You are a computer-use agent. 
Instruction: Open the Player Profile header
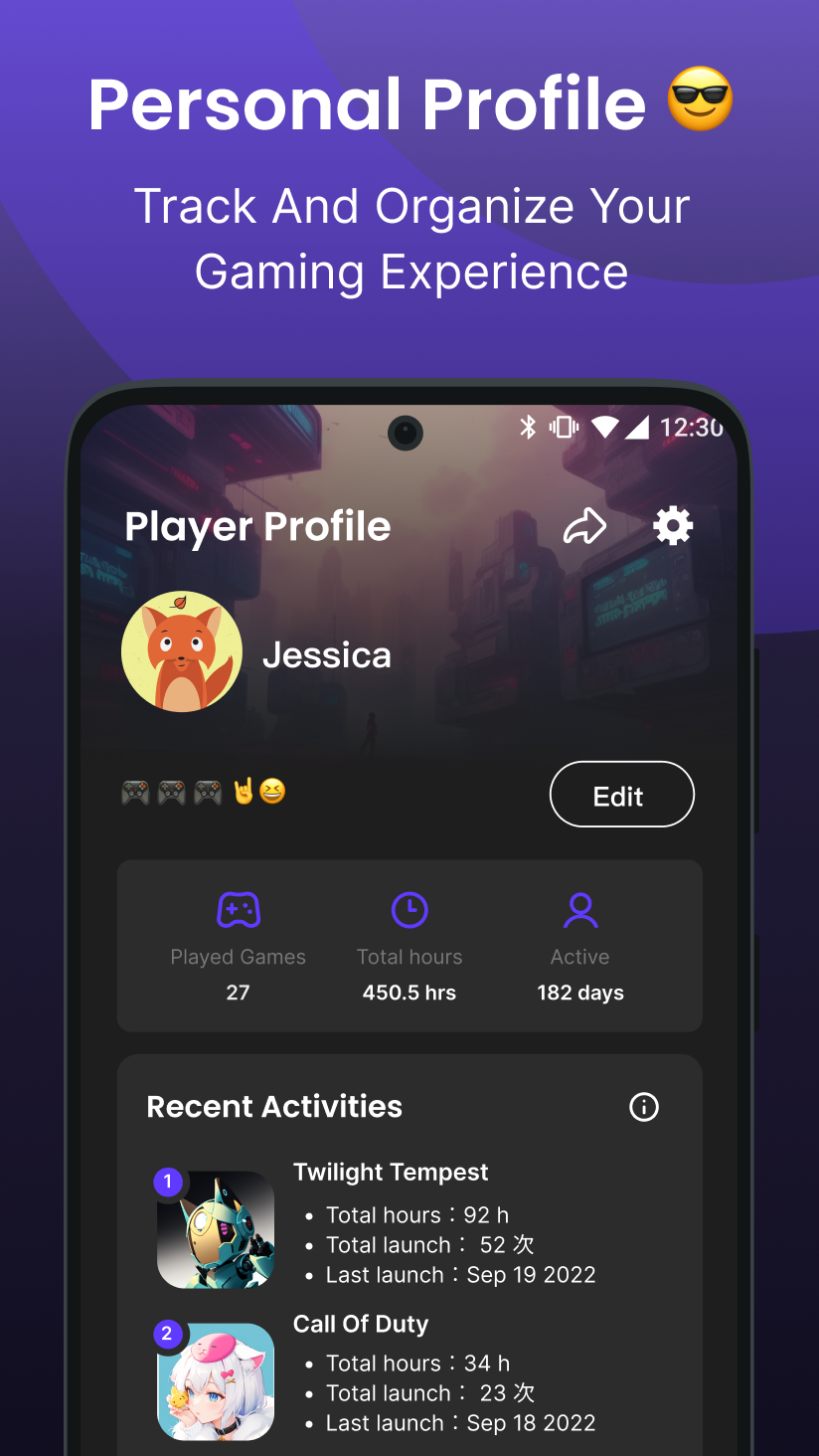[257, 526]
